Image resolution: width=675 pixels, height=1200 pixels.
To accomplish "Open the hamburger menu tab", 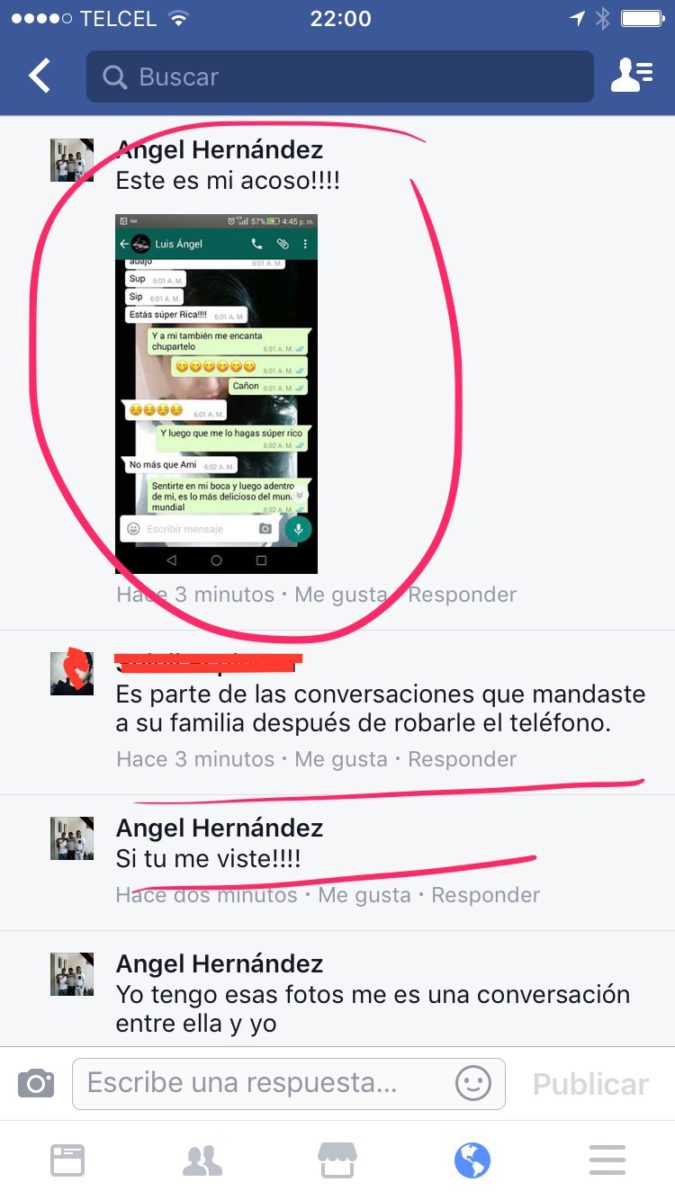I will [x=607, y=1160].
